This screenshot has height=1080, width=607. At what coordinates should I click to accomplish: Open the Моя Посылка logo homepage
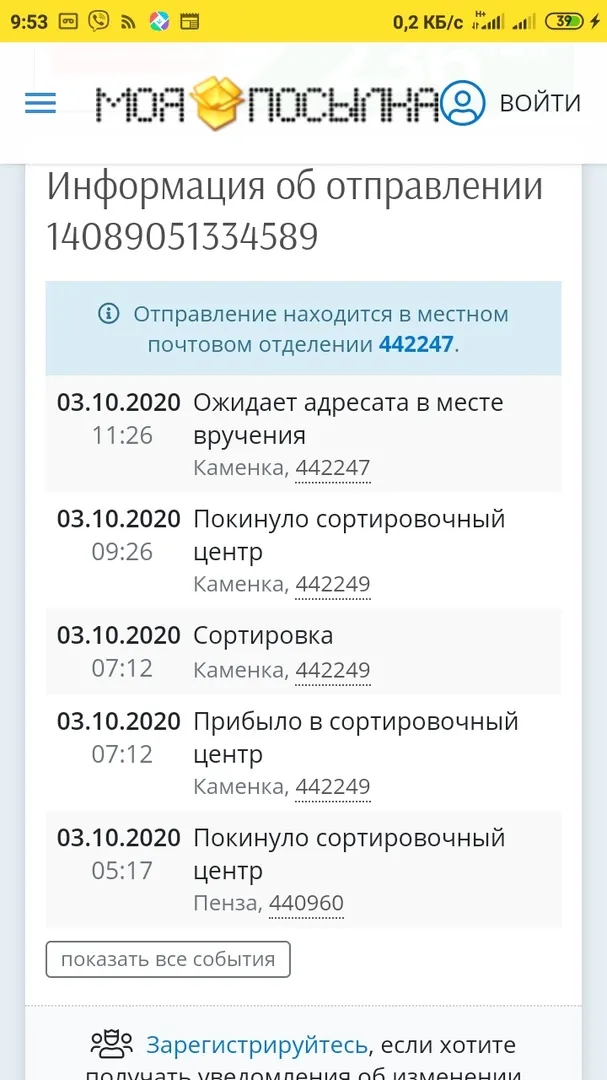pos(267,103)
